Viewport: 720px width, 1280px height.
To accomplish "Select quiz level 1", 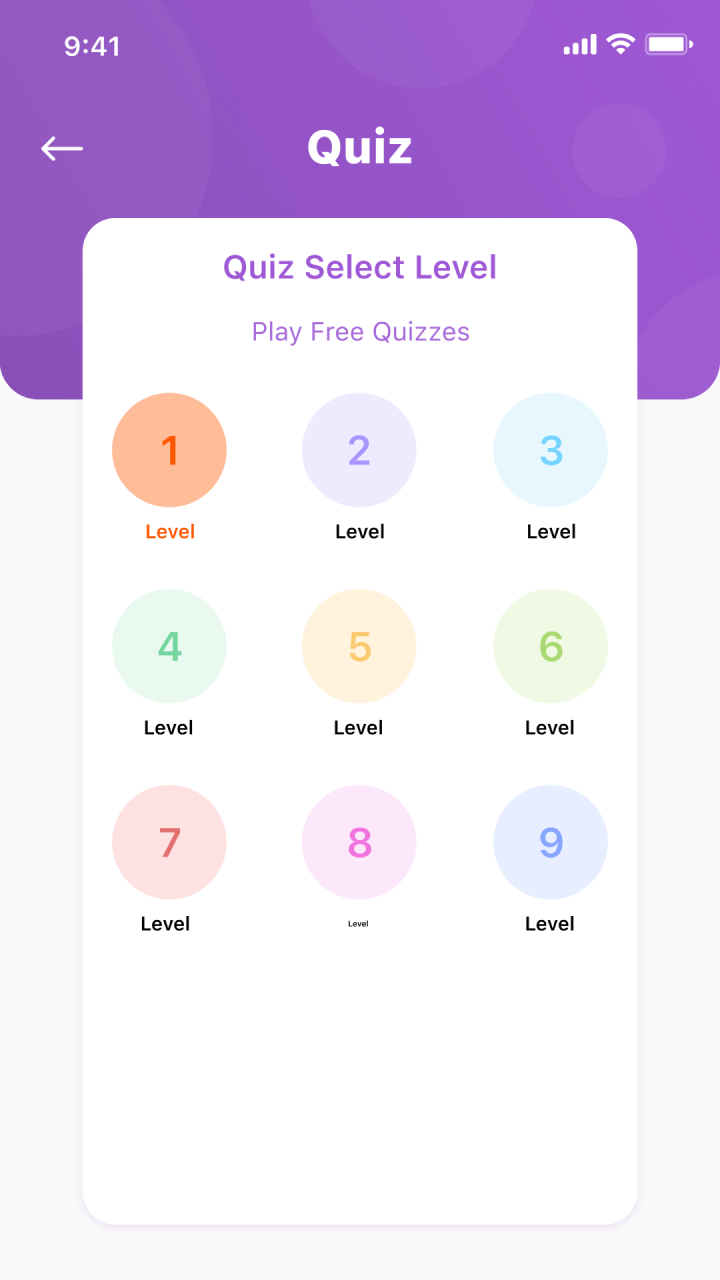I will 169,450.
